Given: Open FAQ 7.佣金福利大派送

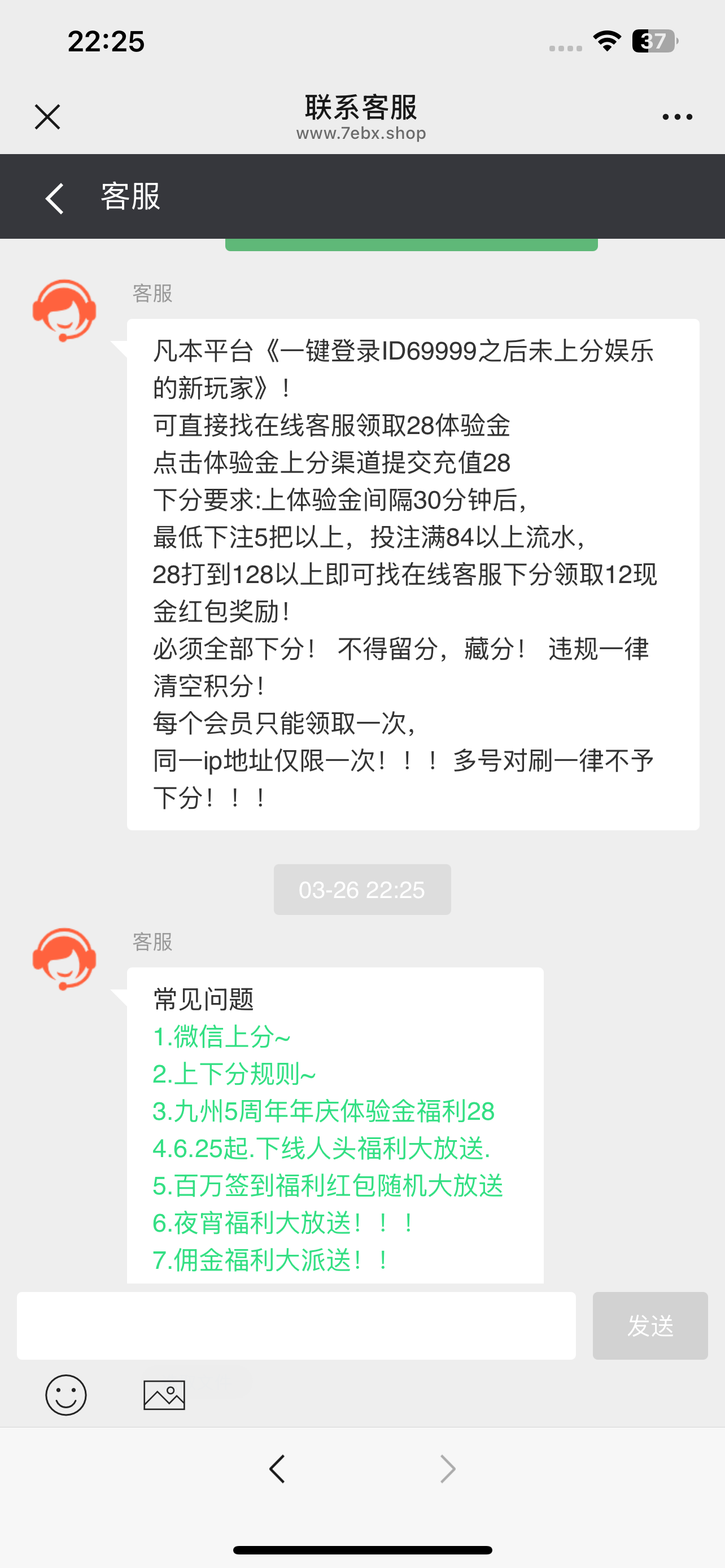Looking at the screenshot, I should pos(271,1260).
